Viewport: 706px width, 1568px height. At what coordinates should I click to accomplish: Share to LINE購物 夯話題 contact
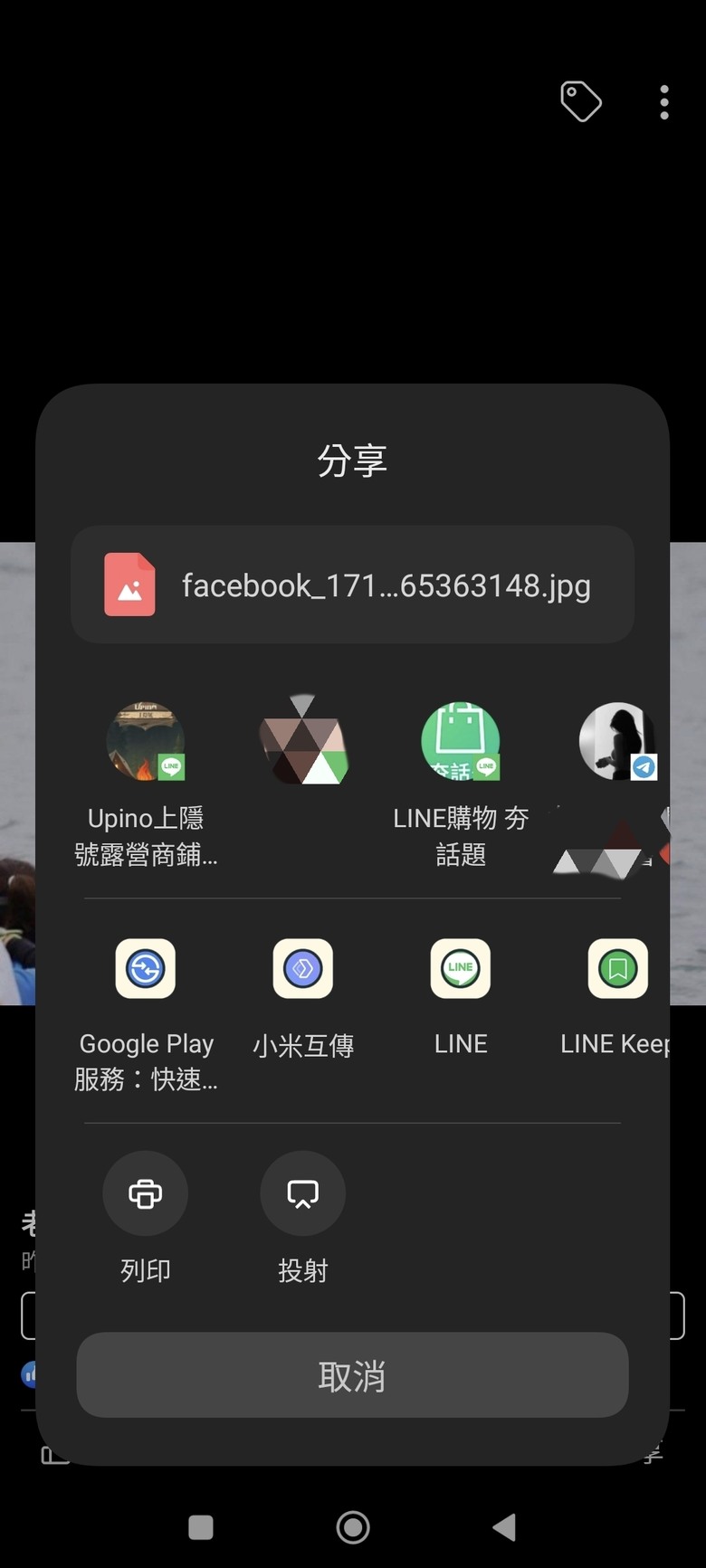pyautogui.click(x=460, y=740)
